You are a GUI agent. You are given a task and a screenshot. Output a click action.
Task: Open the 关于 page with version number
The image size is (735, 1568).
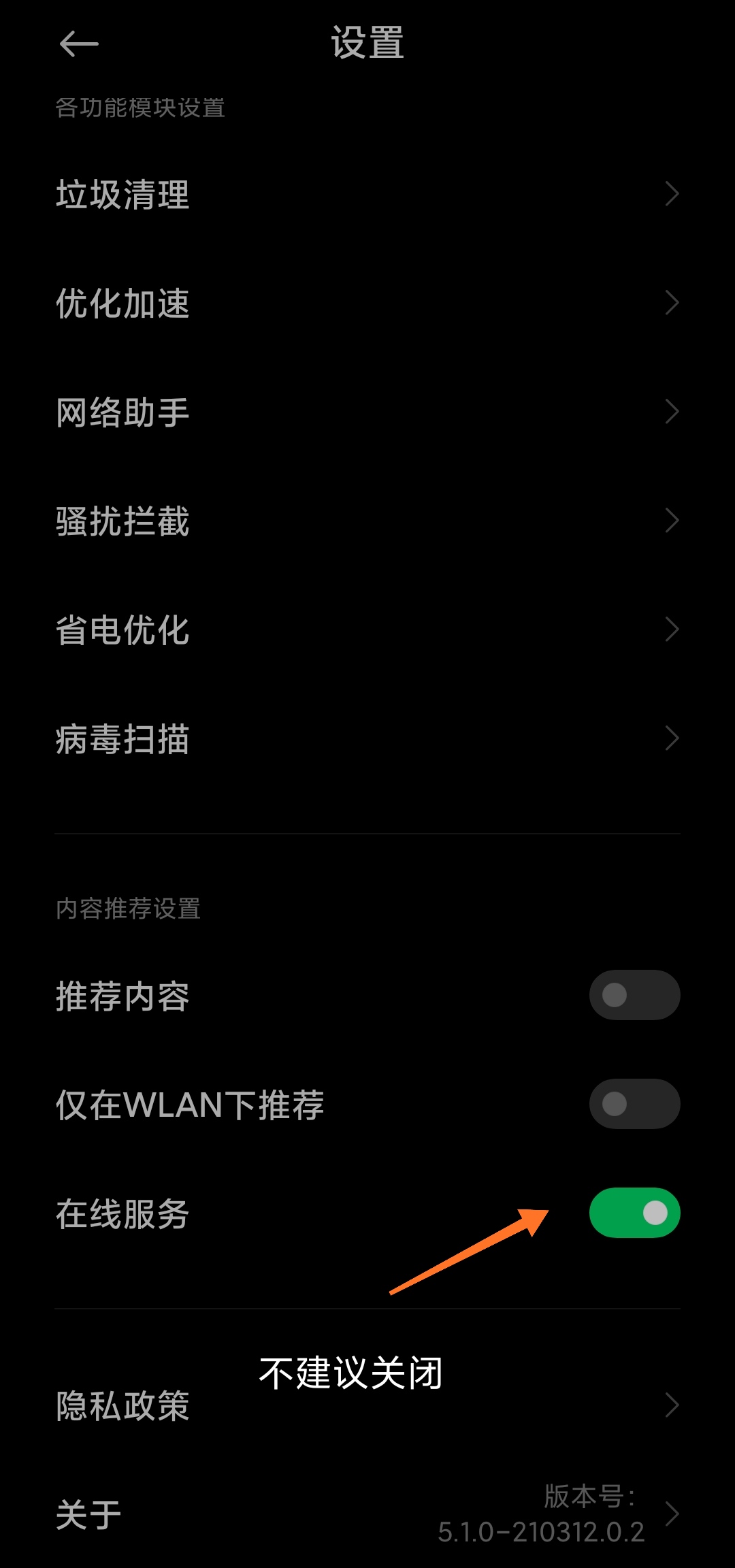[367, 1514]
